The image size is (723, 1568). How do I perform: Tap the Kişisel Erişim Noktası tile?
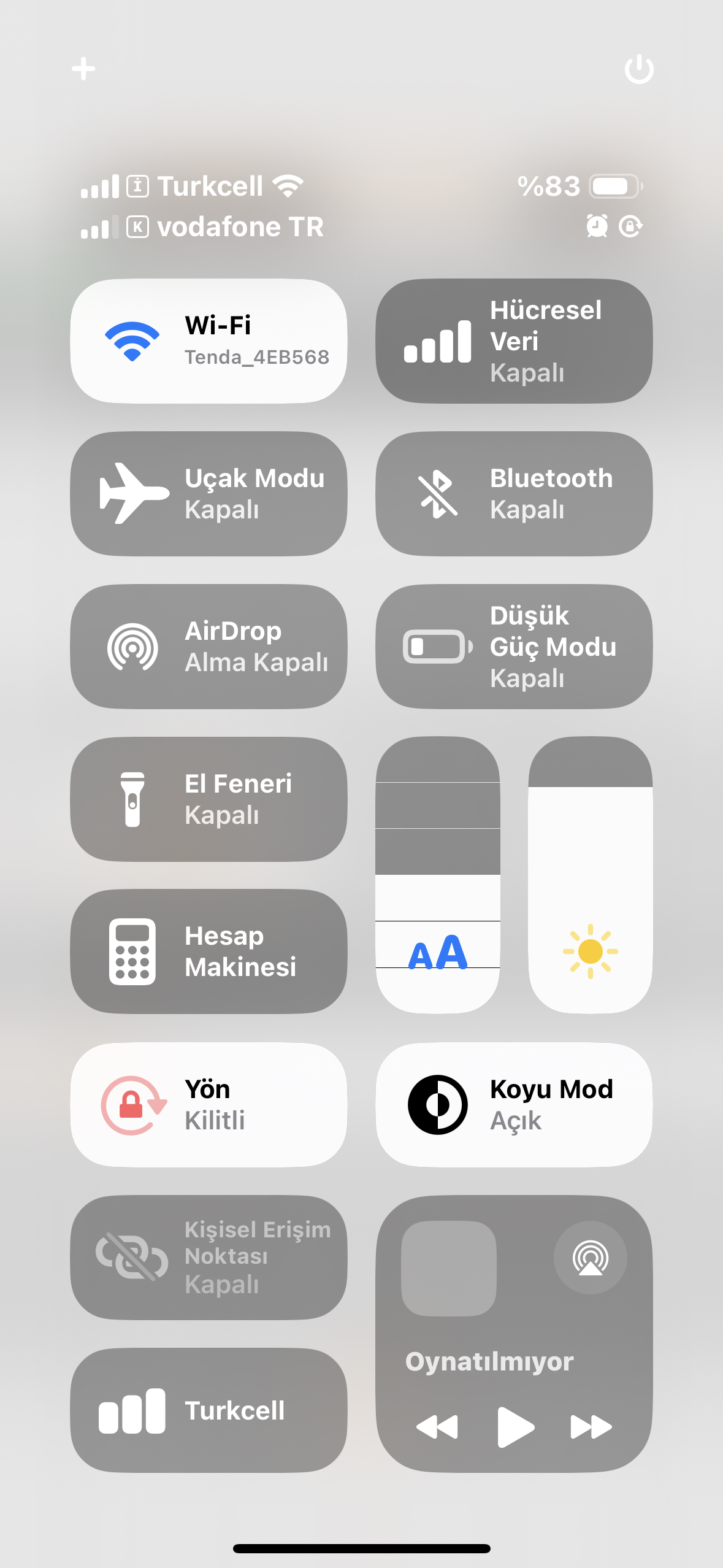point(208,1258)
